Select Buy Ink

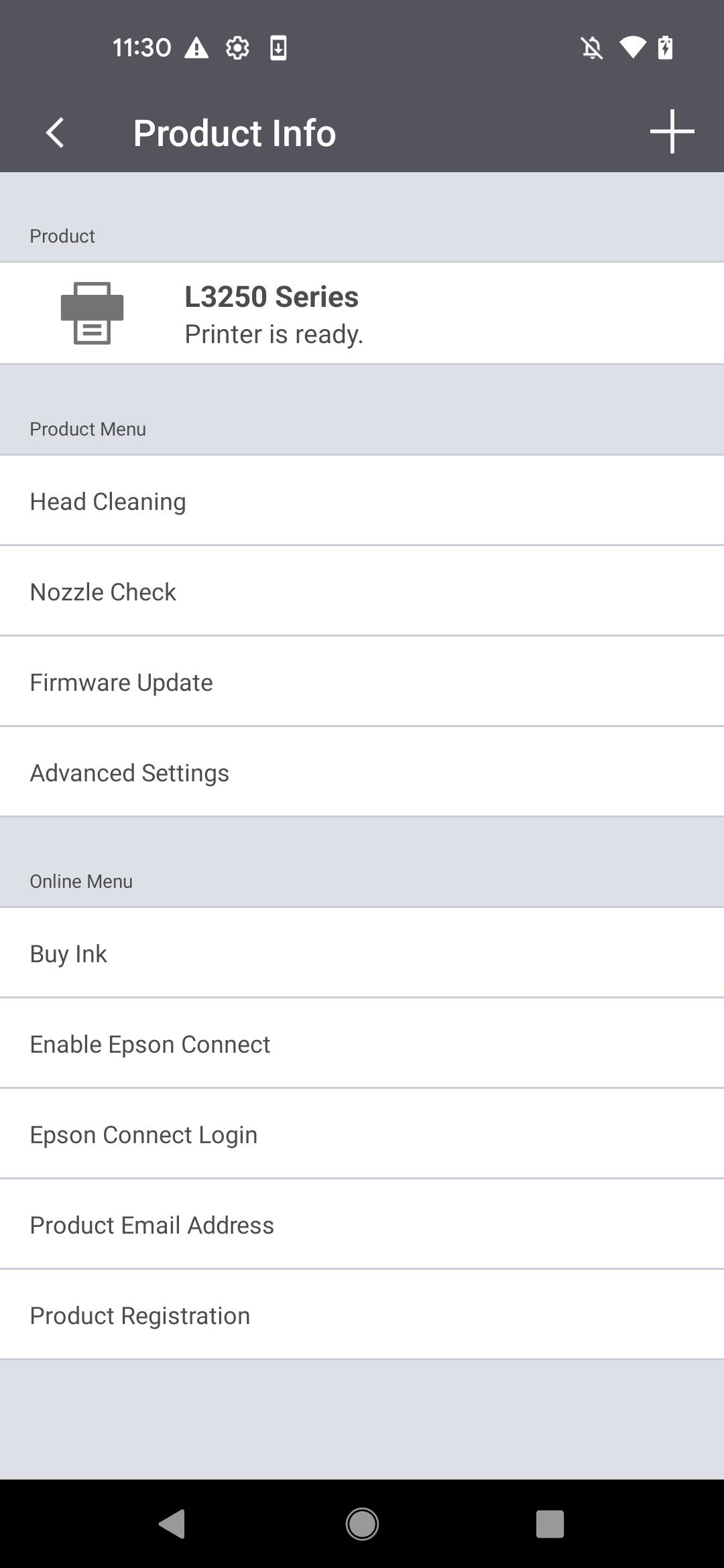pyautogui.click(x=362, y=953)
